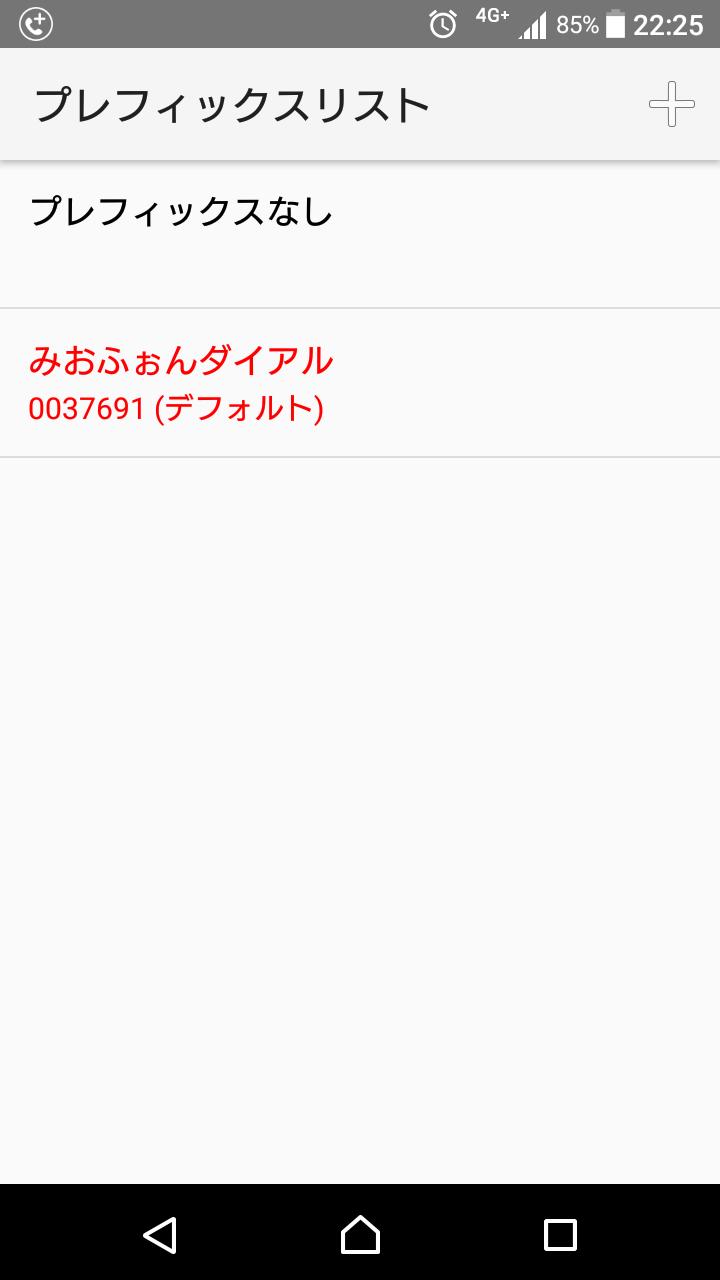Image resolution: width=720 pixels, height=1280 pixels.
Task: Go back using system back button
Action: point(160,1234)
